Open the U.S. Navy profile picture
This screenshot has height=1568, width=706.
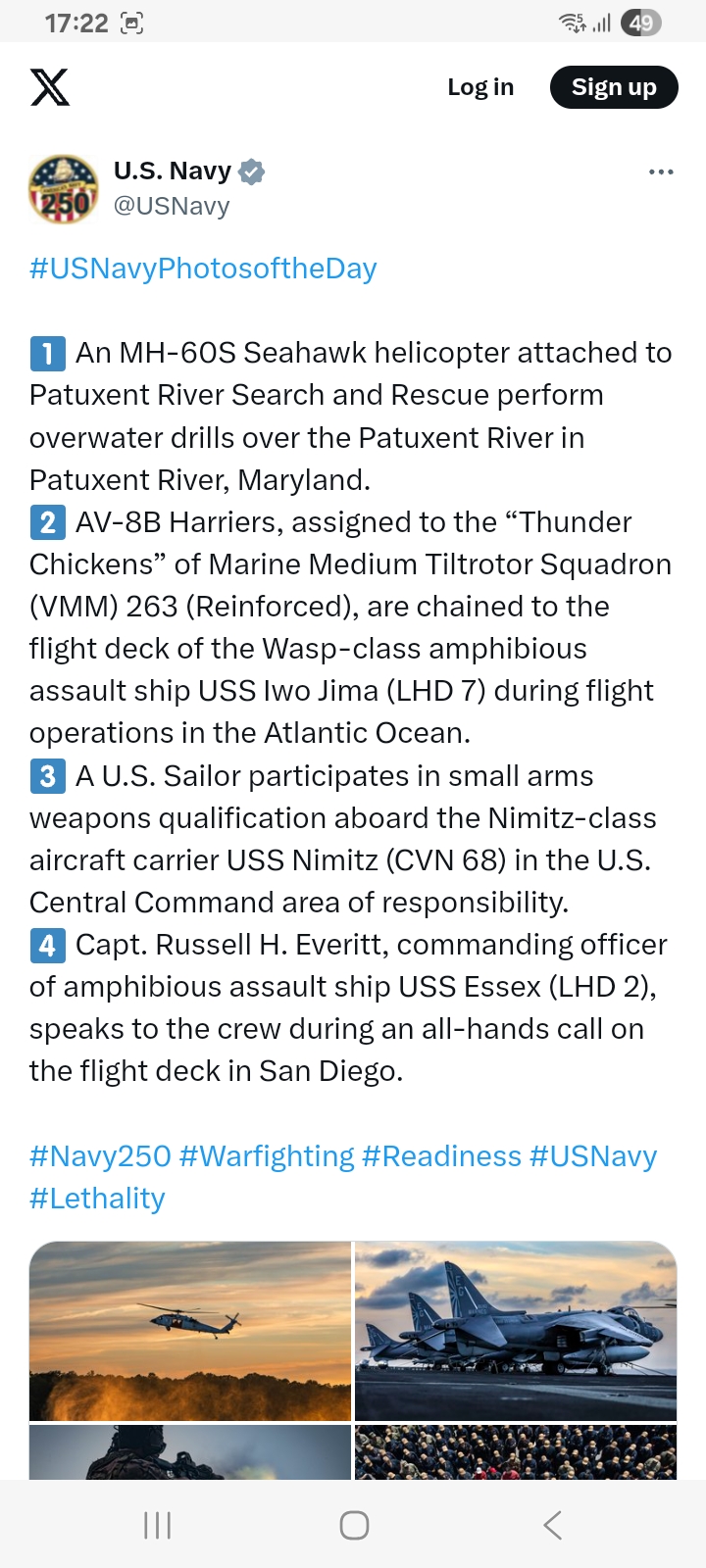pyautogui.click(x=64, y=188)
